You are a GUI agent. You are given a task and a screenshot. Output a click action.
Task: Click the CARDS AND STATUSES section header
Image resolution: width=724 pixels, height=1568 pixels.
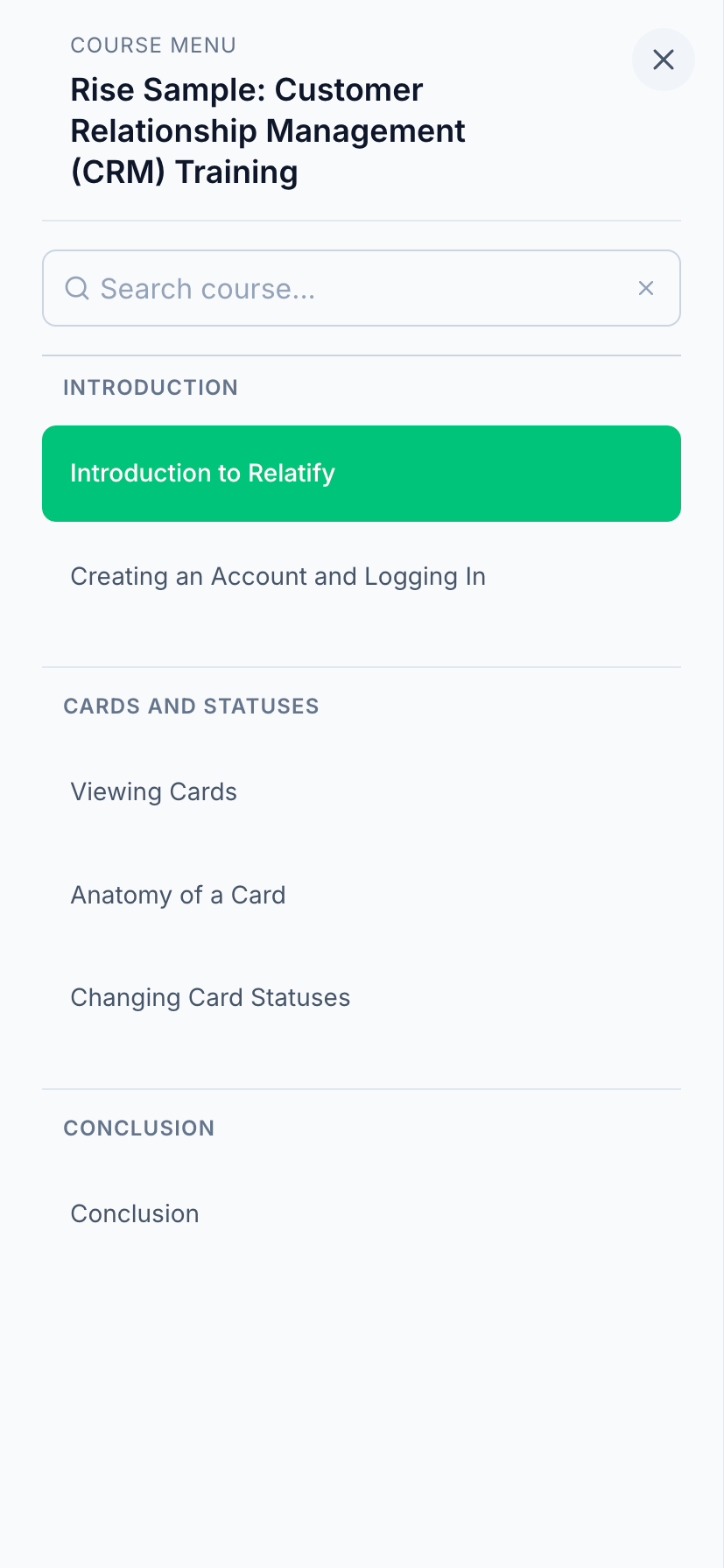(x=191, y=706)
